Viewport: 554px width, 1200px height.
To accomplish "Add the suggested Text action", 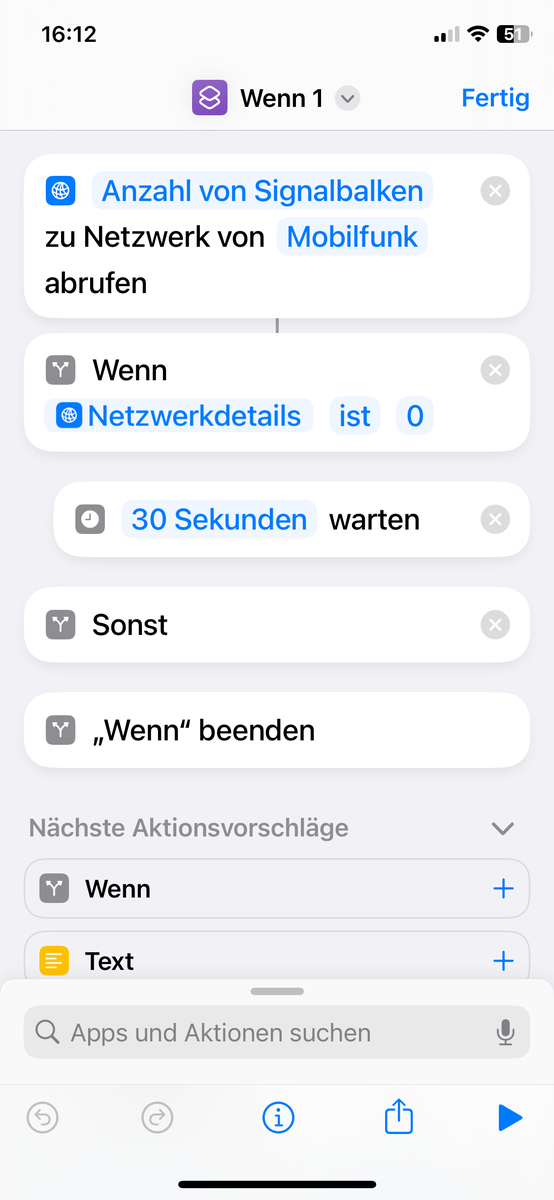I will tap(503, 961).
